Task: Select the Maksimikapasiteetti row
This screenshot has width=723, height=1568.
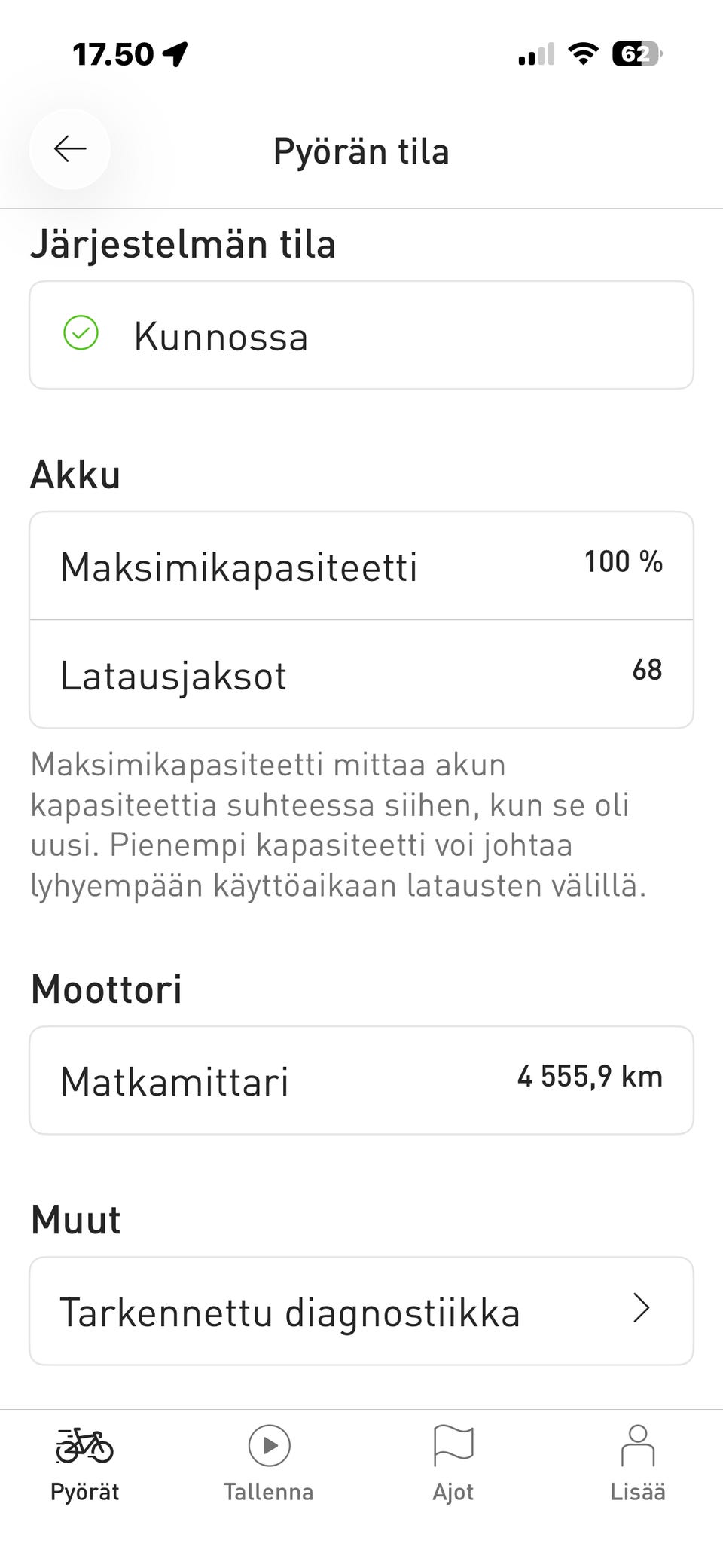Action: coord(361,567)
